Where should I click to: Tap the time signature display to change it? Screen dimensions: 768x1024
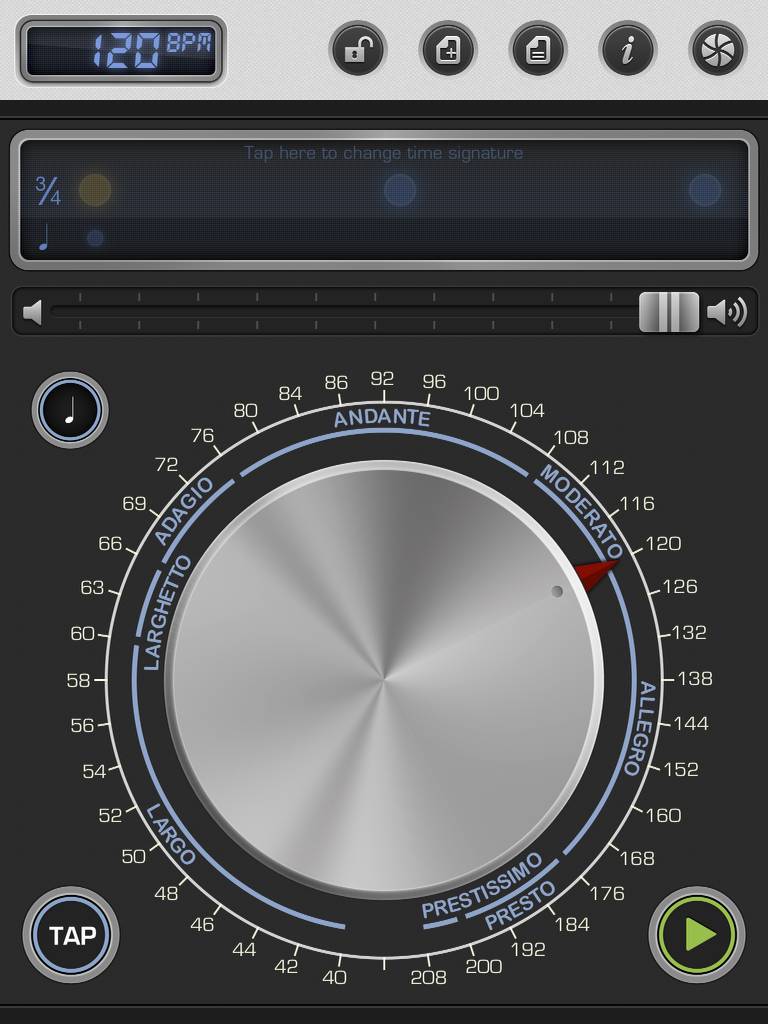(x=384, y=198)
